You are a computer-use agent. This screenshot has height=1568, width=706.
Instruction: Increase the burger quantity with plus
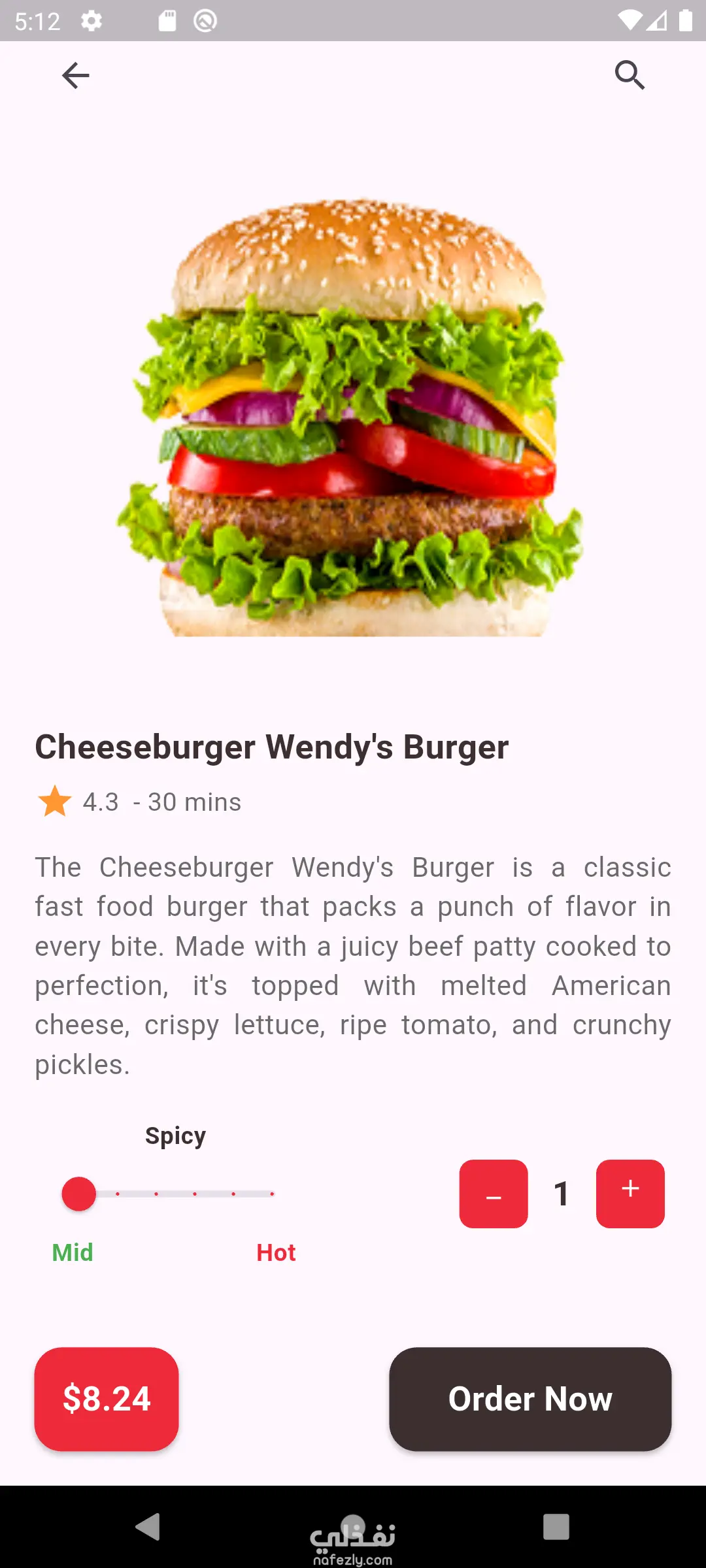click(630, 1194)
